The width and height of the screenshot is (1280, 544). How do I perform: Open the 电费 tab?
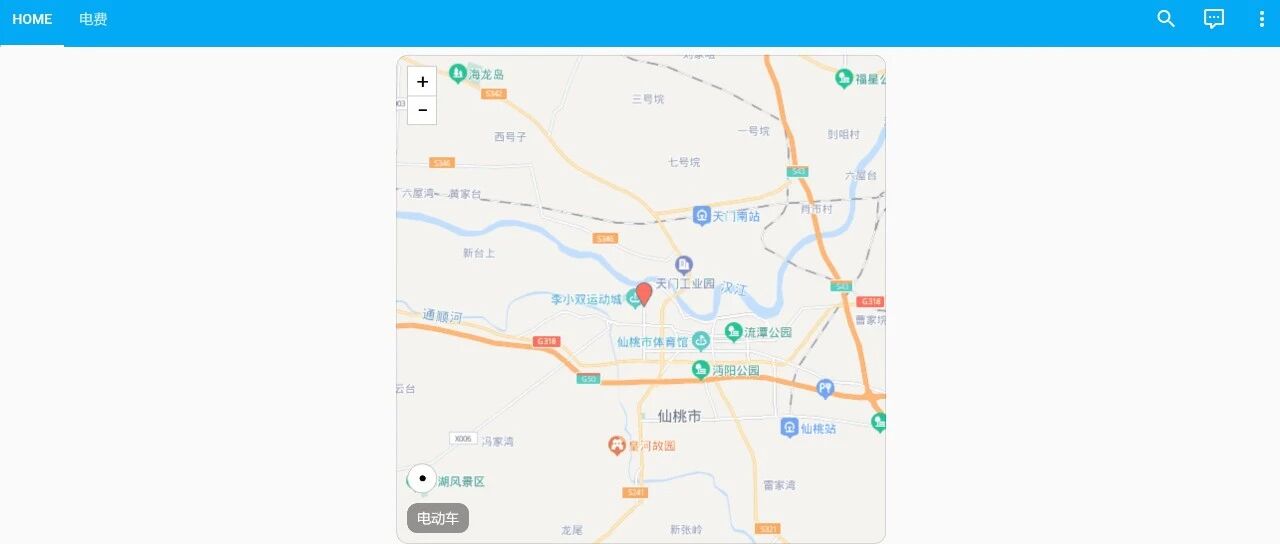[x=93, y=20]
